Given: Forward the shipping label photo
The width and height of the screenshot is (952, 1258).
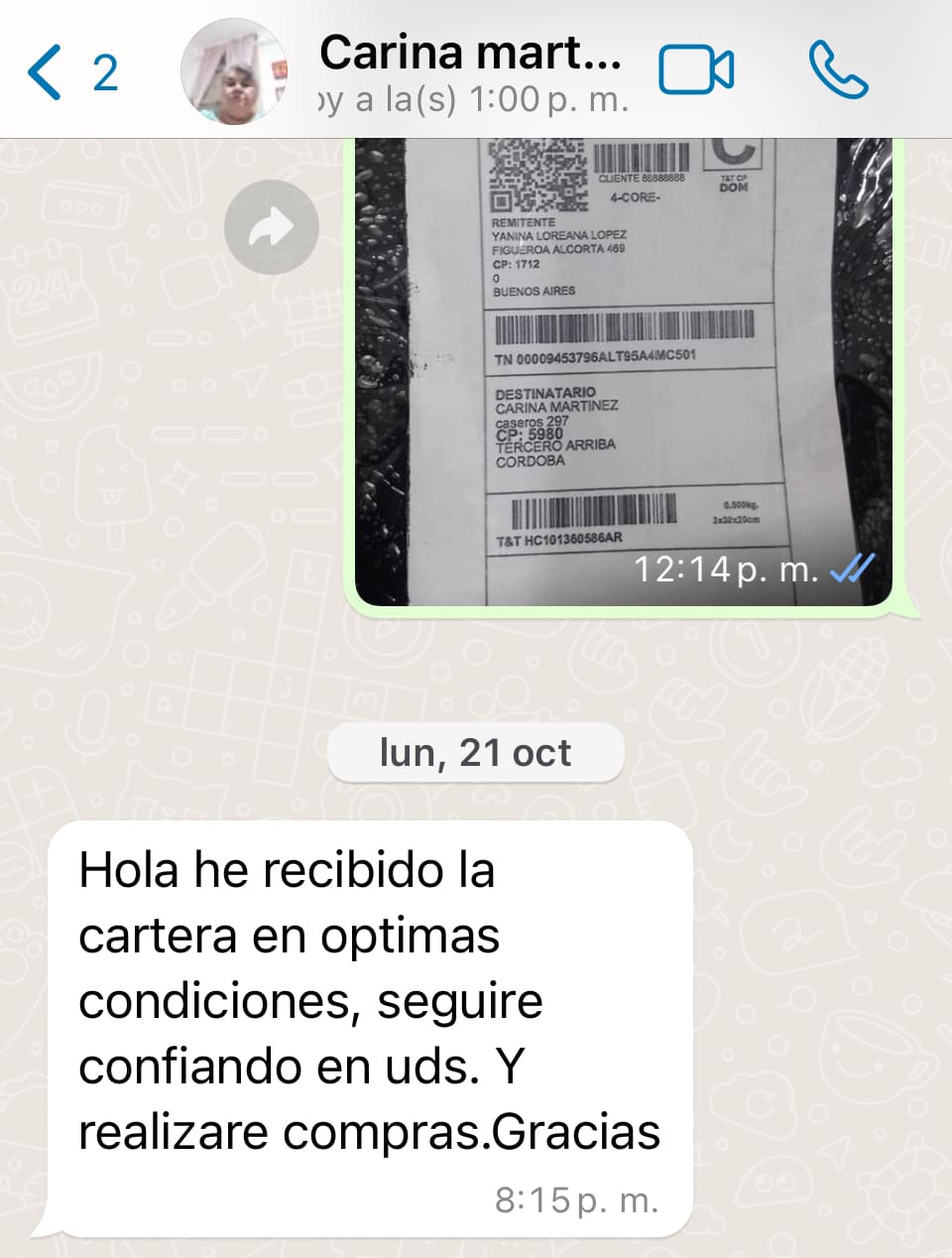Looking at the screenshot, I should 271,227.
